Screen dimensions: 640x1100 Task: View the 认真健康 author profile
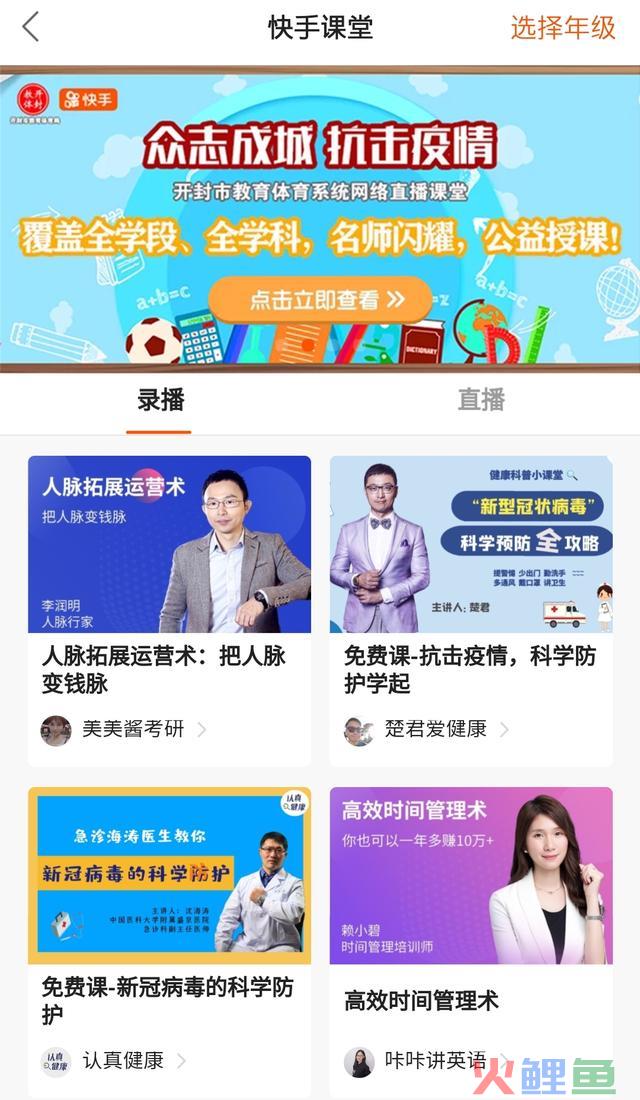[114, 1061]
